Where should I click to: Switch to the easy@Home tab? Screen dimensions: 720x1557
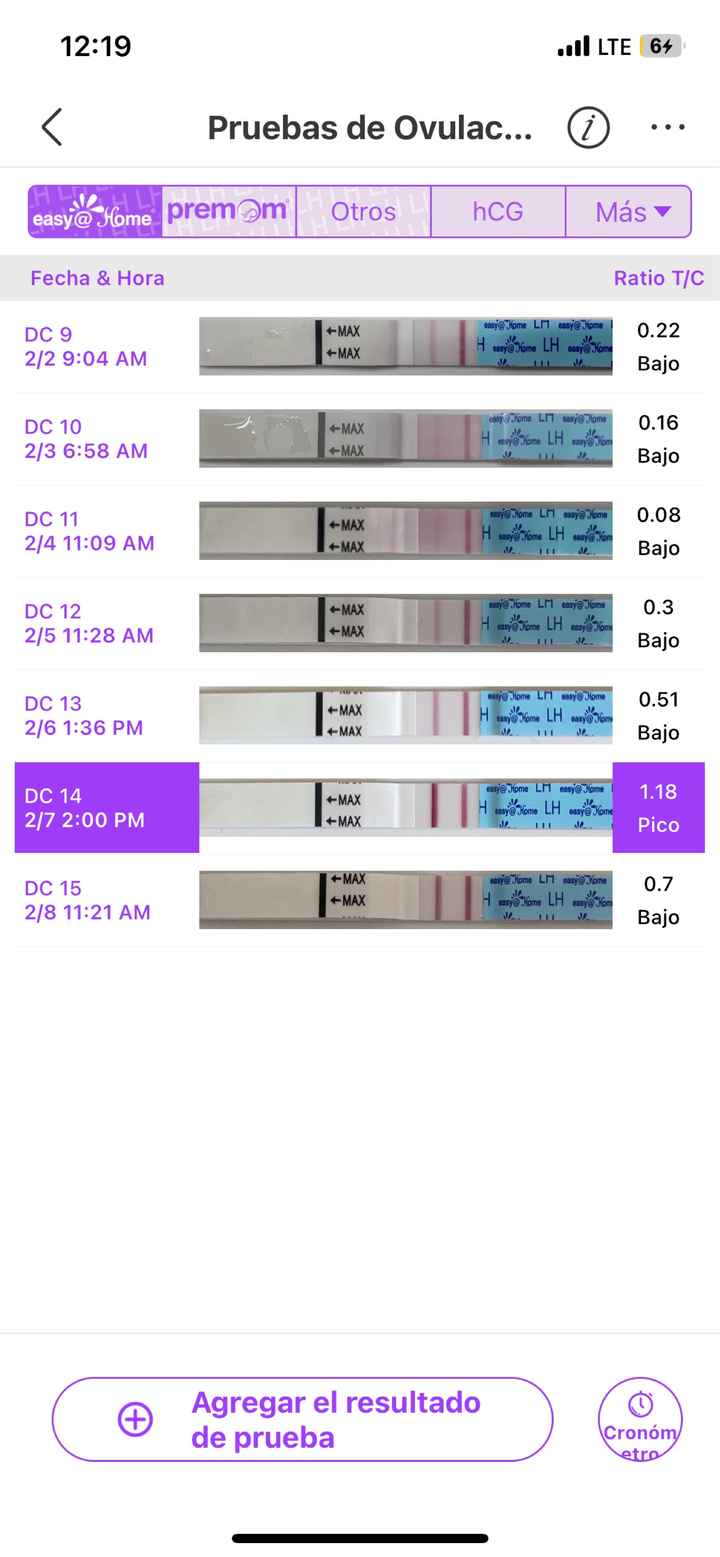[x=95, y=212]
